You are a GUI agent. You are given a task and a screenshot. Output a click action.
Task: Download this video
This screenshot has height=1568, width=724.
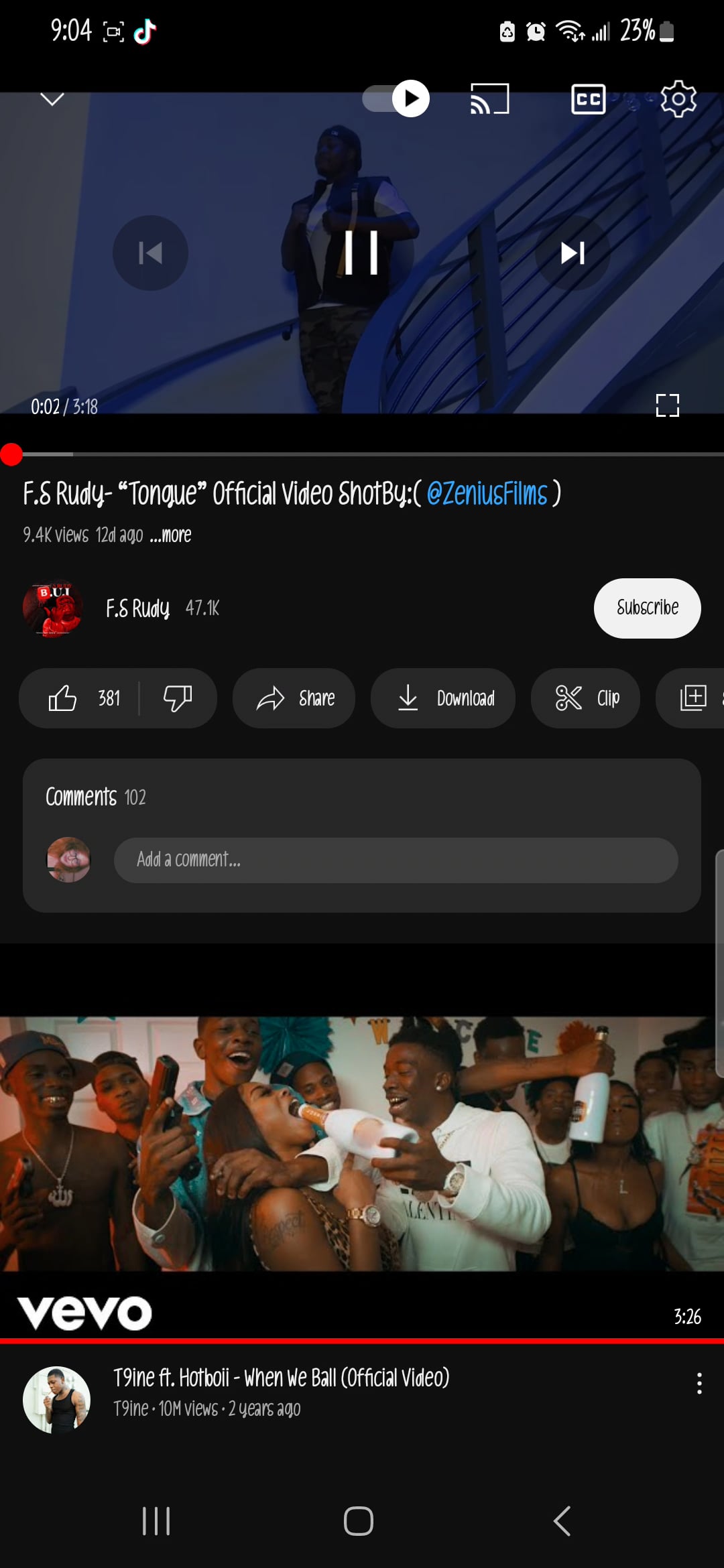(x=443, y=698)
